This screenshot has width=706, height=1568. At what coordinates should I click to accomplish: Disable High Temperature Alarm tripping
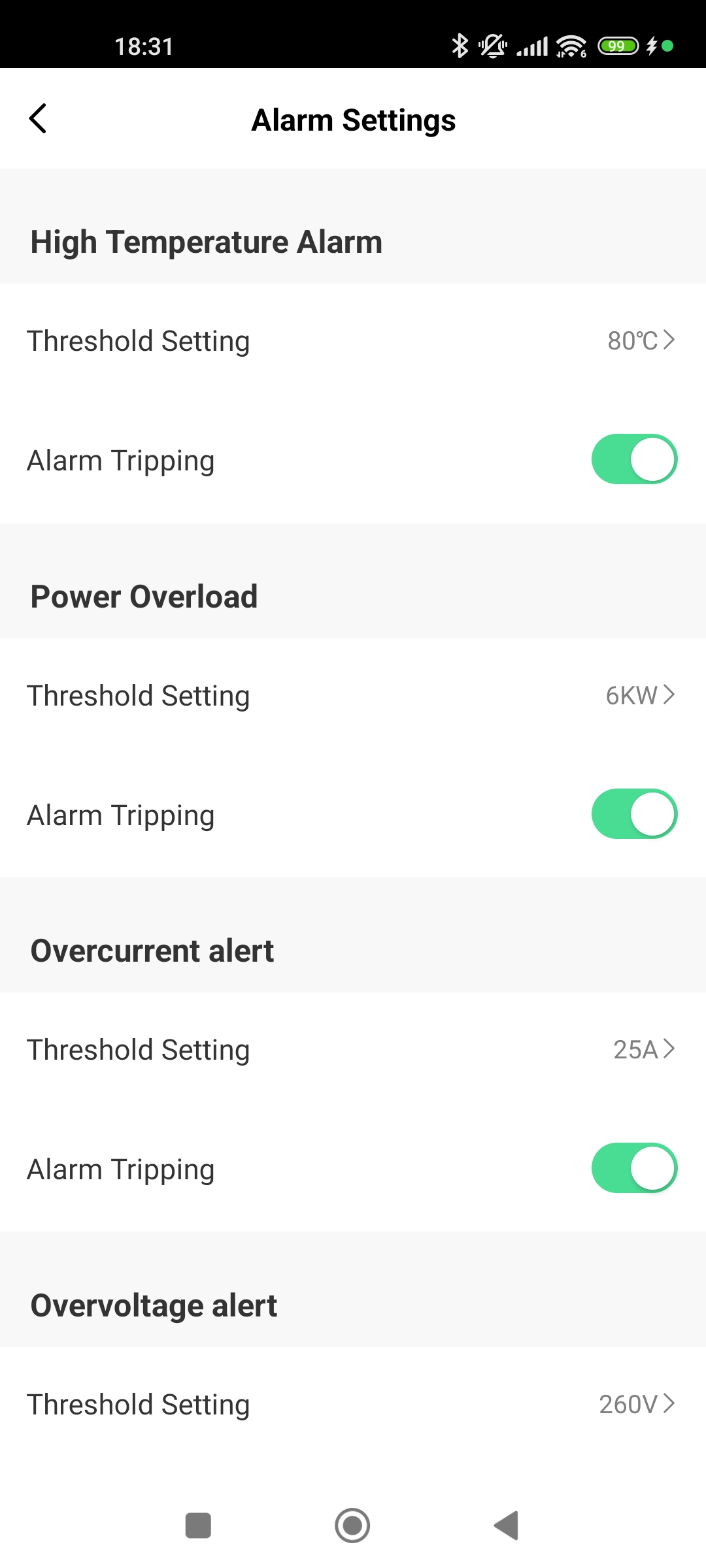pos(633,459)
